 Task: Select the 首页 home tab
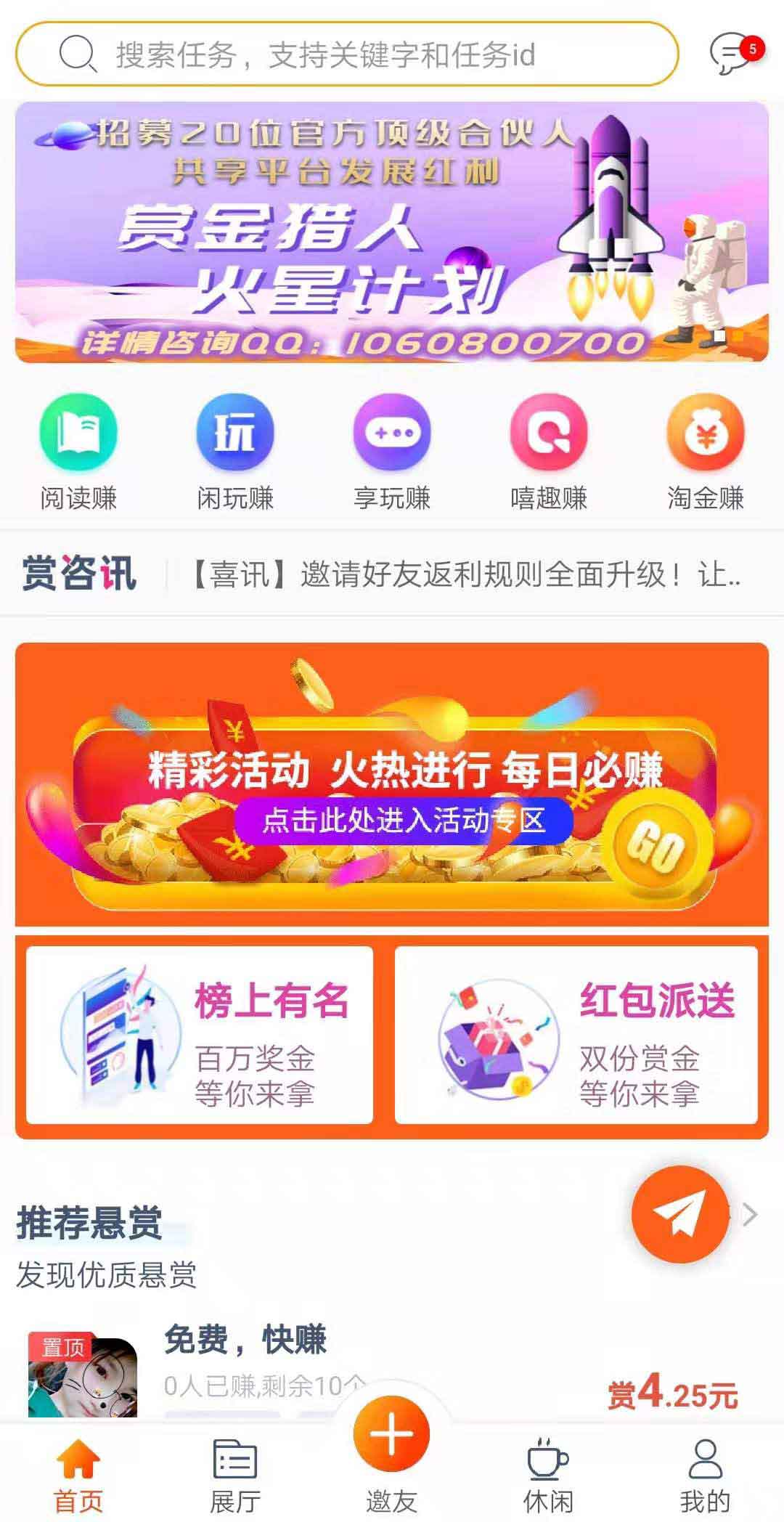tap(78, 1476)
